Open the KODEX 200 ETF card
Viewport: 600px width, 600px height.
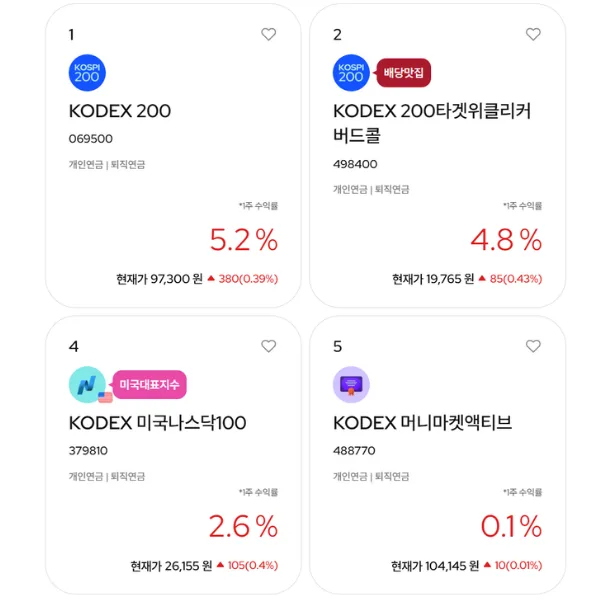pyautogui.click(x=173, y=156)
